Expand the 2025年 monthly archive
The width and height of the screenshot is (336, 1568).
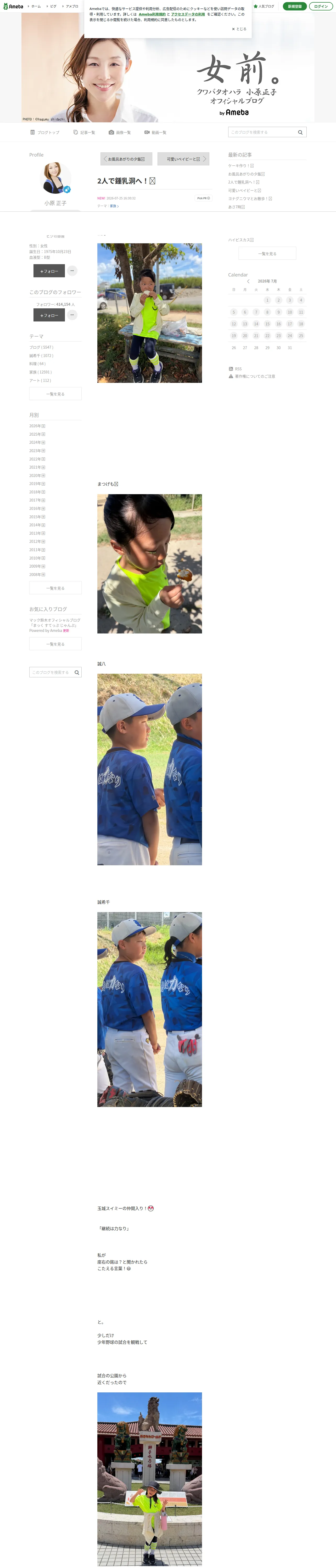click(x=37, y=435)
